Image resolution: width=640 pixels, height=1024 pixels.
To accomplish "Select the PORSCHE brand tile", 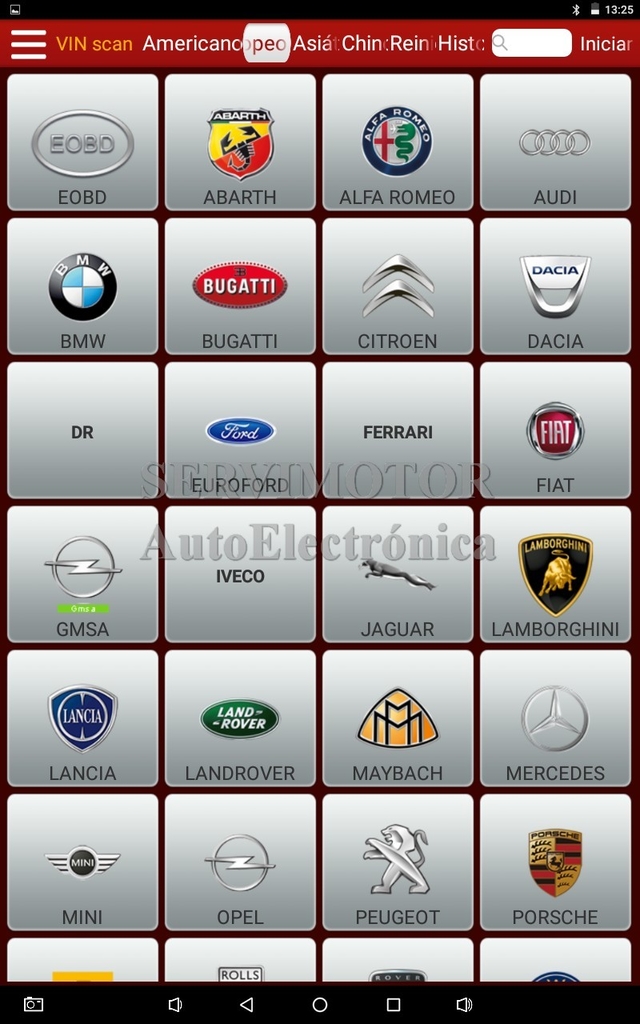I will pyautogui.click(x=555, y=862).
